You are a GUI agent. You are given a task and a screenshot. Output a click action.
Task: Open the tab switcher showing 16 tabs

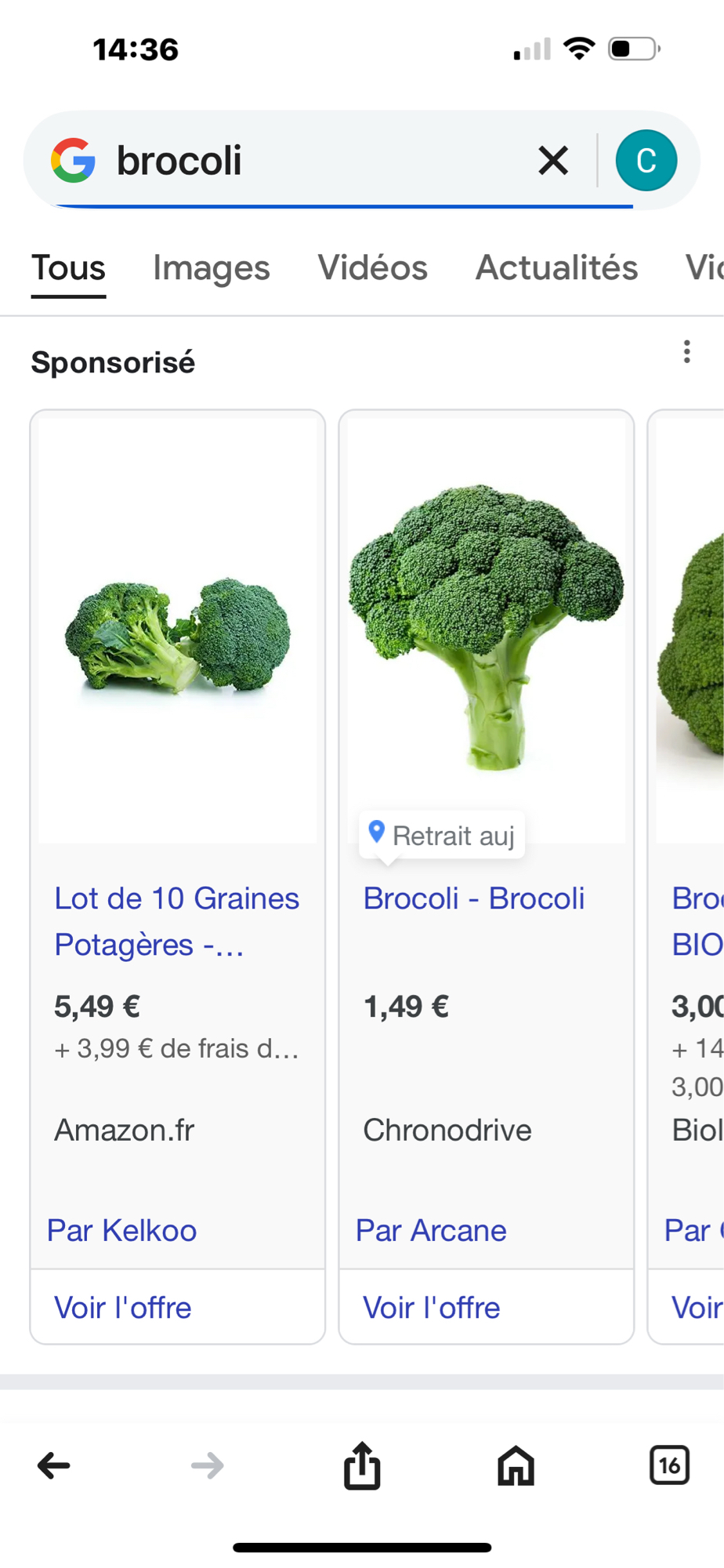670,1465
